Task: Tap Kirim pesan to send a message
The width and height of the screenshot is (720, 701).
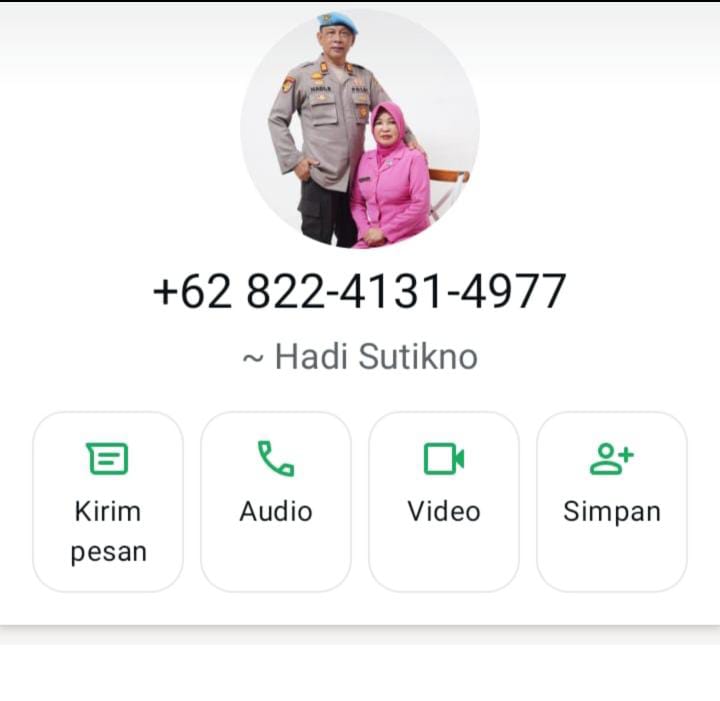Action: (108, 502)
